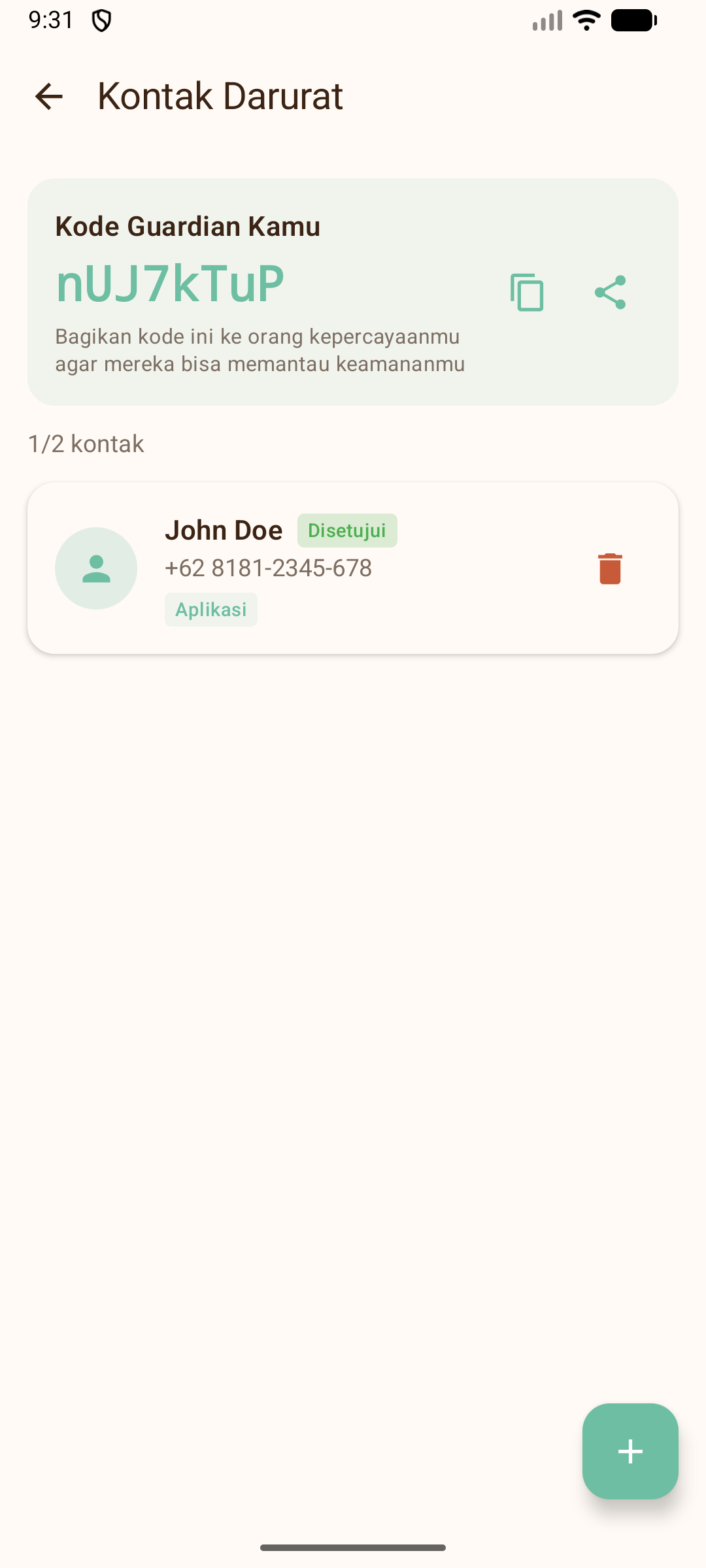Delete the contact John Doe
Image resolution: width=706 pixels, height=1568 pixels.
610,568
